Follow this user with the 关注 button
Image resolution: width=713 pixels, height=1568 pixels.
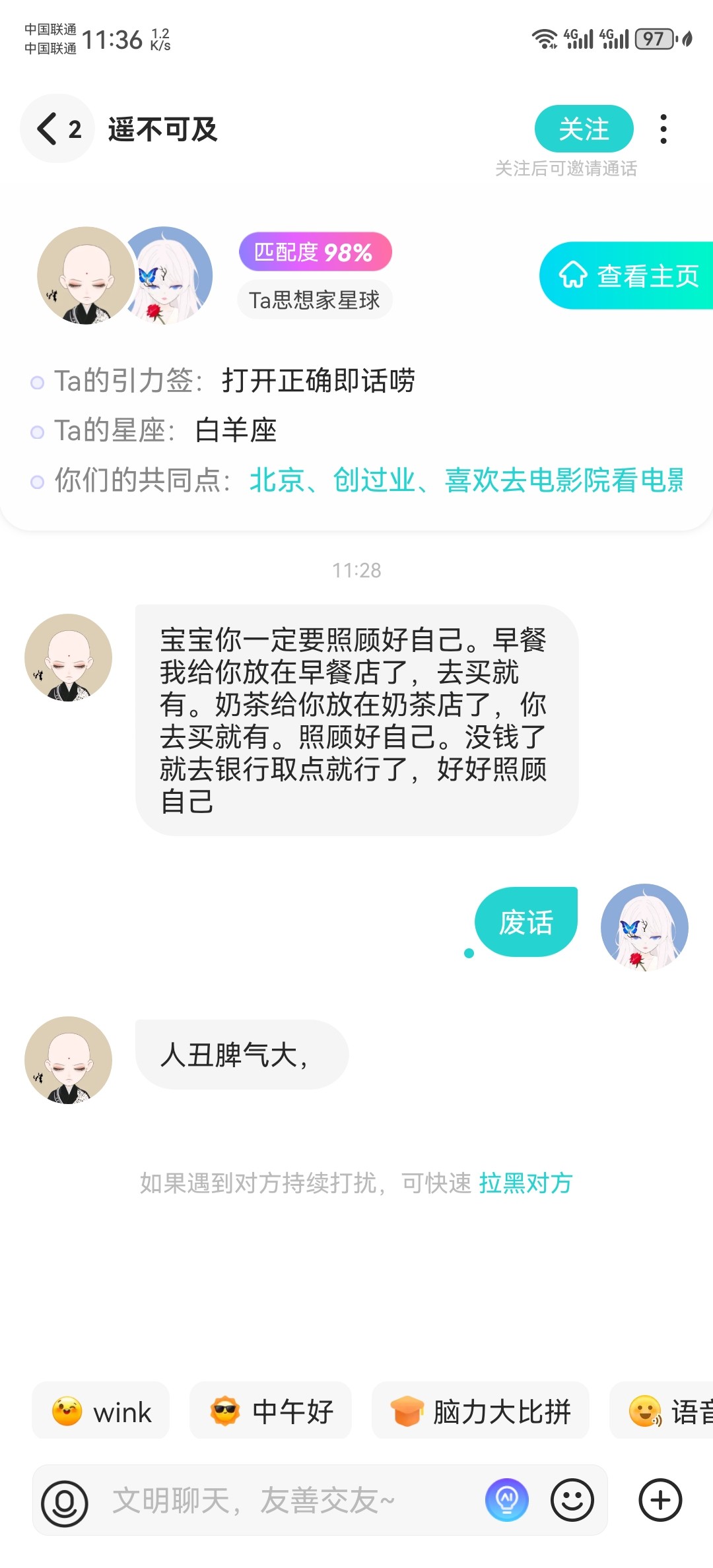point(584,129)
